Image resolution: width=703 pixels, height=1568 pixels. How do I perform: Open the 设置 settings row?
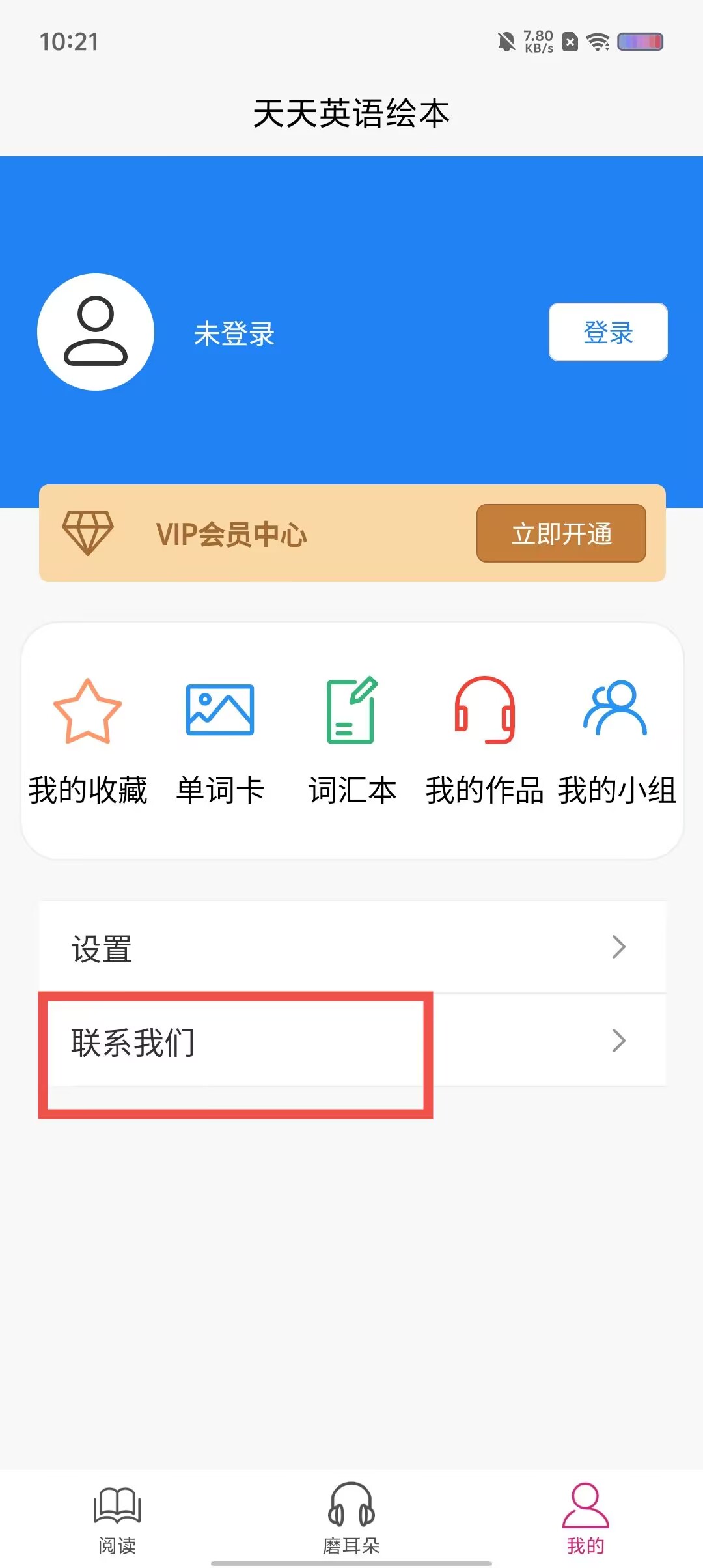pyautogui.click(x=351, y=947)
